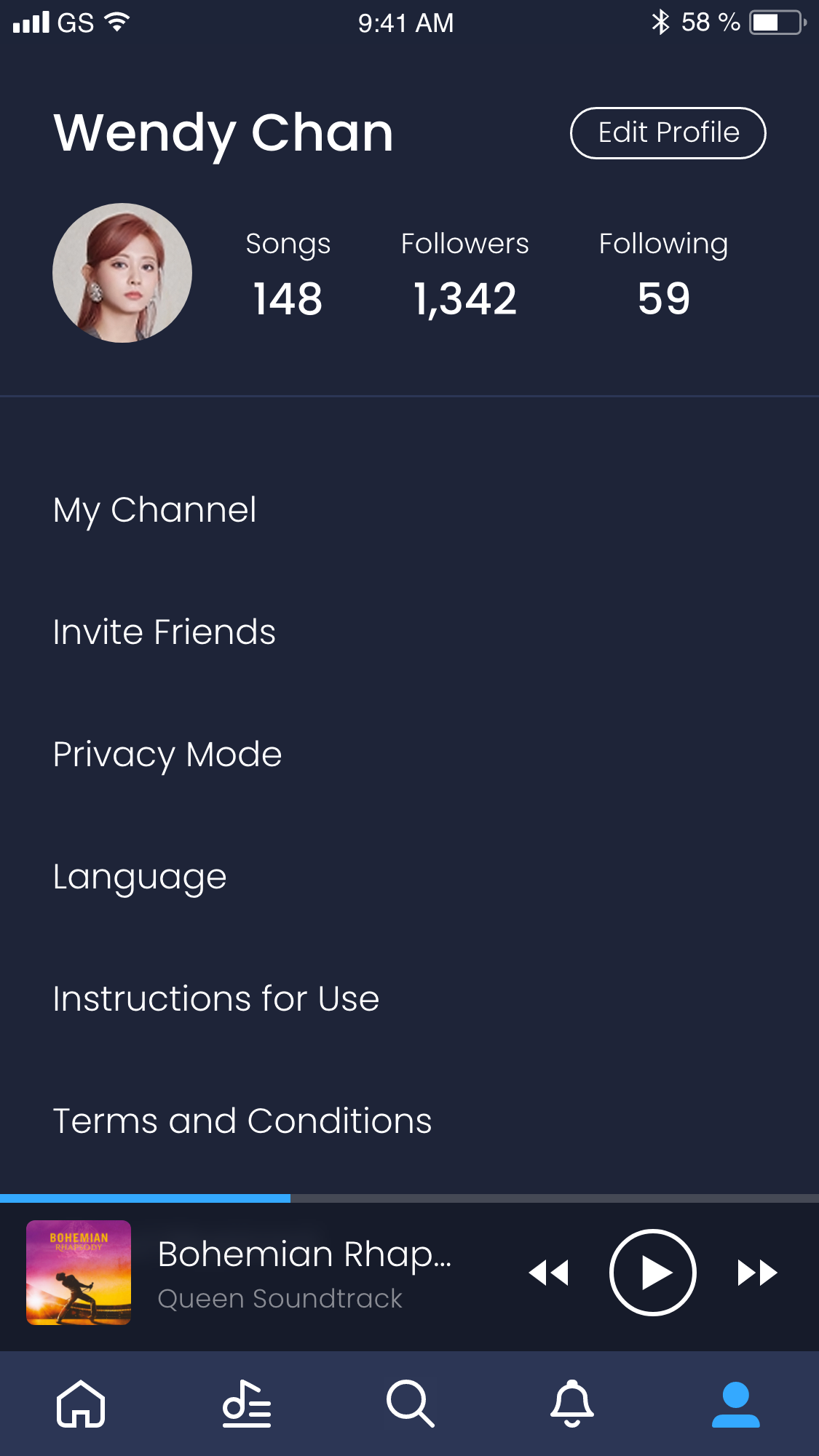The image size is (819, 1456).
Task: Open the Bohemian Rhapsody album cover
Action: [79, 1273]
